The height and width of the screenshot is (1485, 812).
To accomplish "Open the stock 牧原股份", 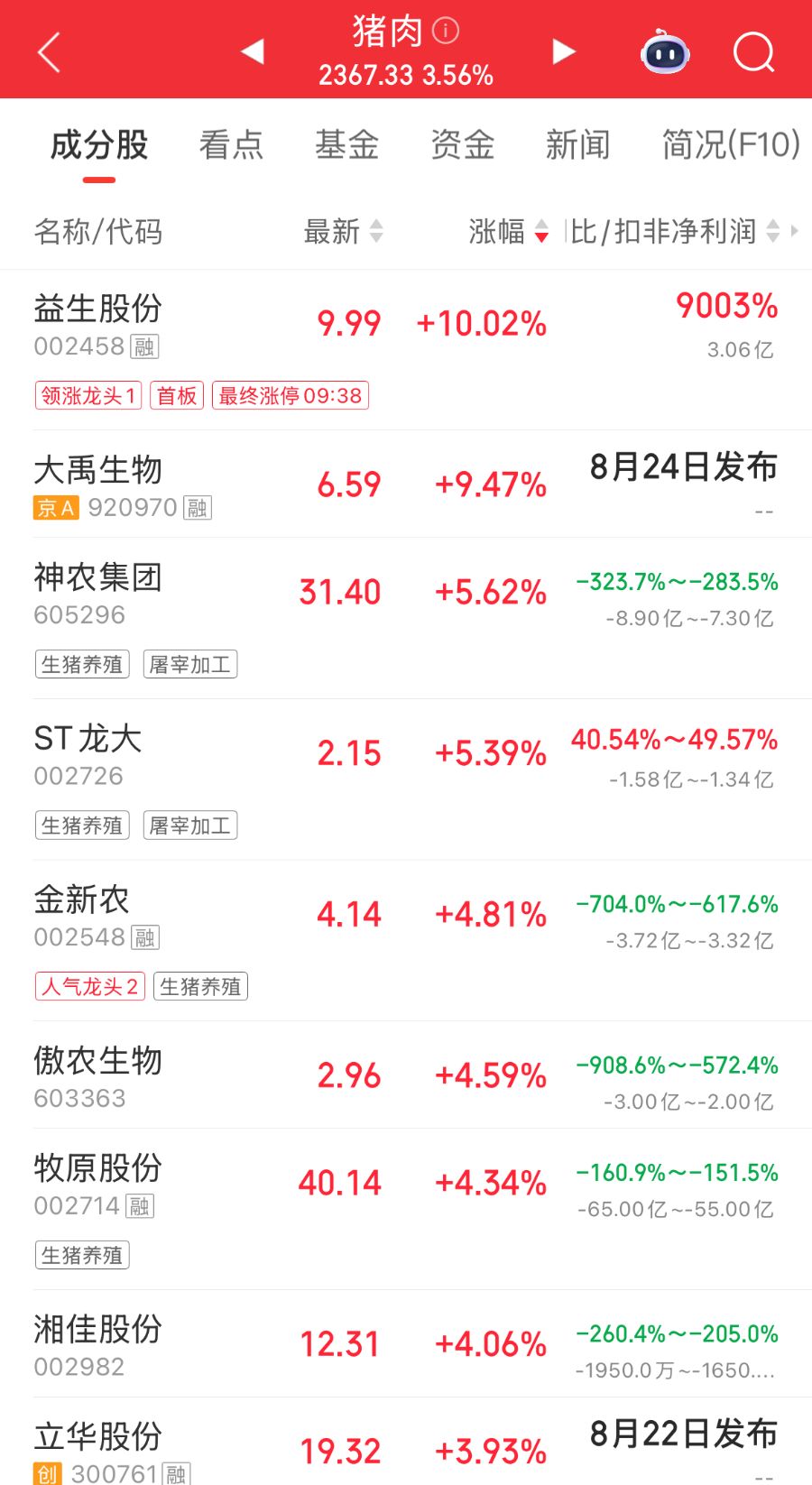I will click(406, 1210).
